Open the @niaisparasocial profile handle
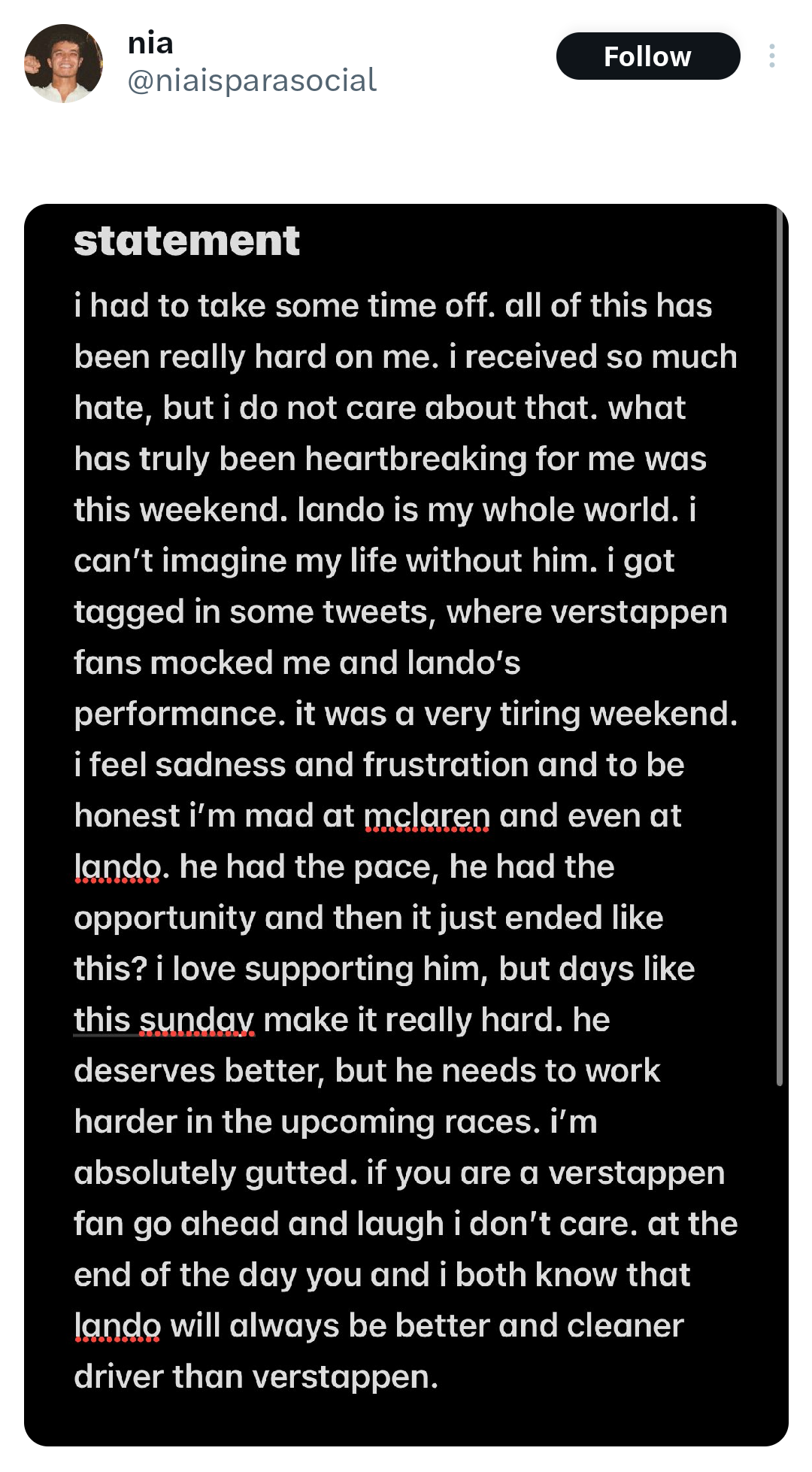 [252, 80]
